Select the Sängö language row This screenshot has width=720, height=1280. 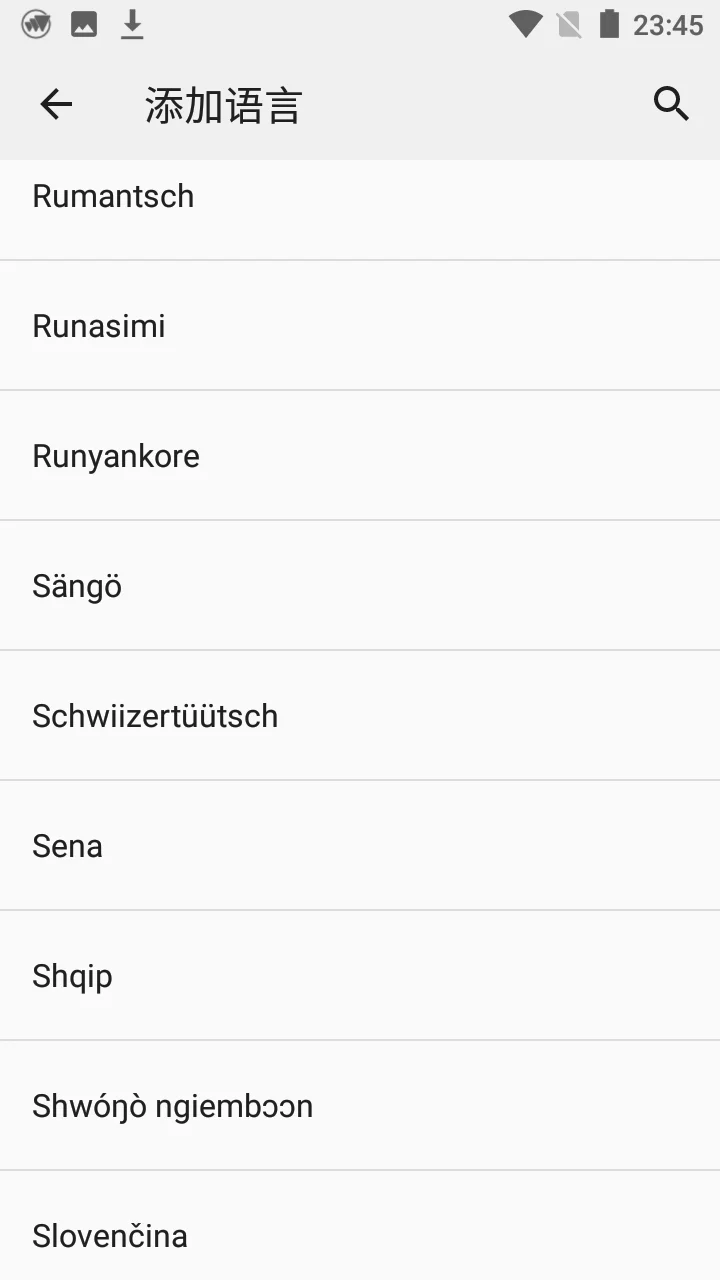(360, 586)
